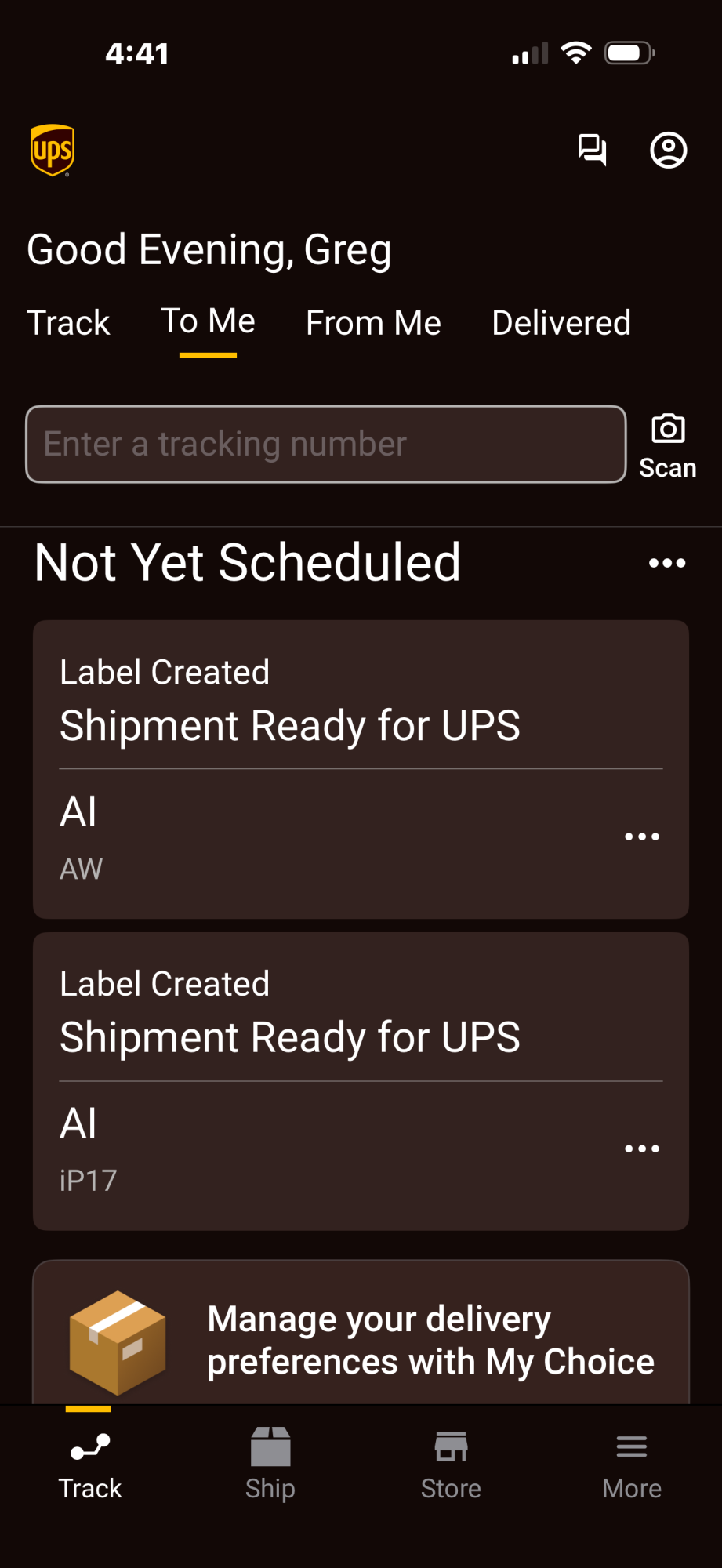Open the chat messages icon
Screen dimensions: 722x1568
[592, 150]
